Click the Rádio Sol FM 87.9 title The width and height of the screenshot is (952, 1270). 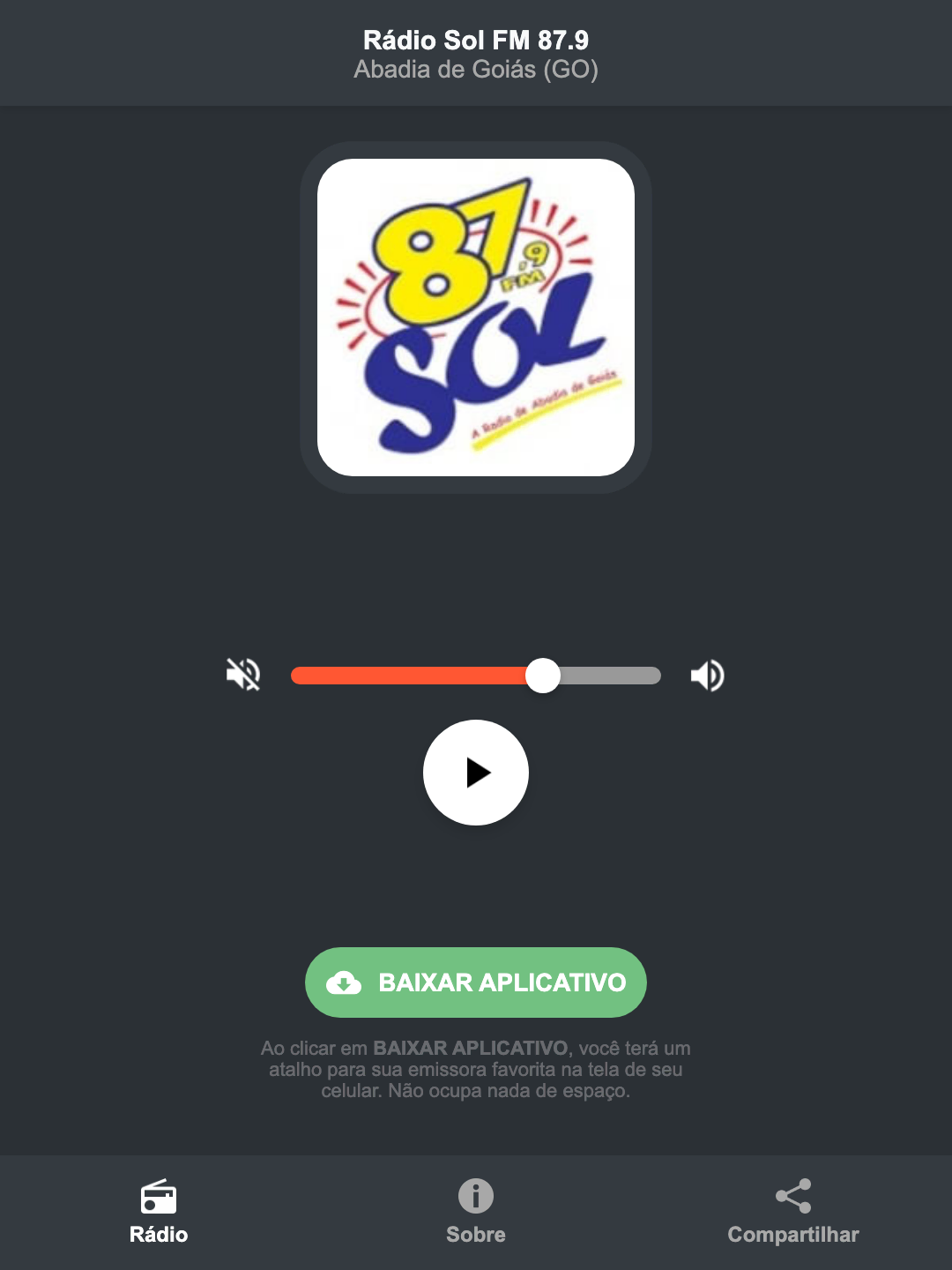click(475, 39)
